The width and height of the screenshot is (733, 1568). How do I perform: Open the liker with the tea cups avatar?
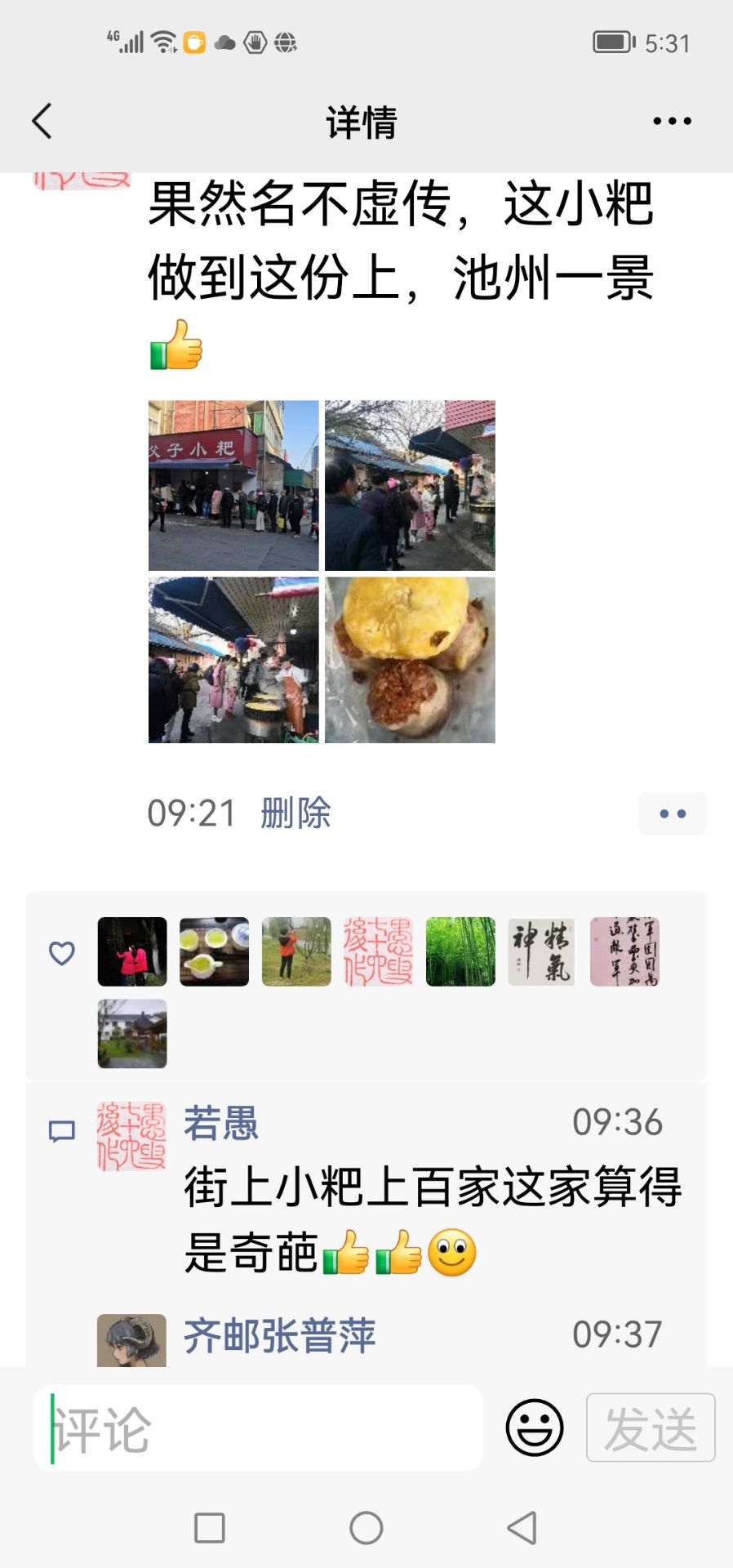point(214,951)
